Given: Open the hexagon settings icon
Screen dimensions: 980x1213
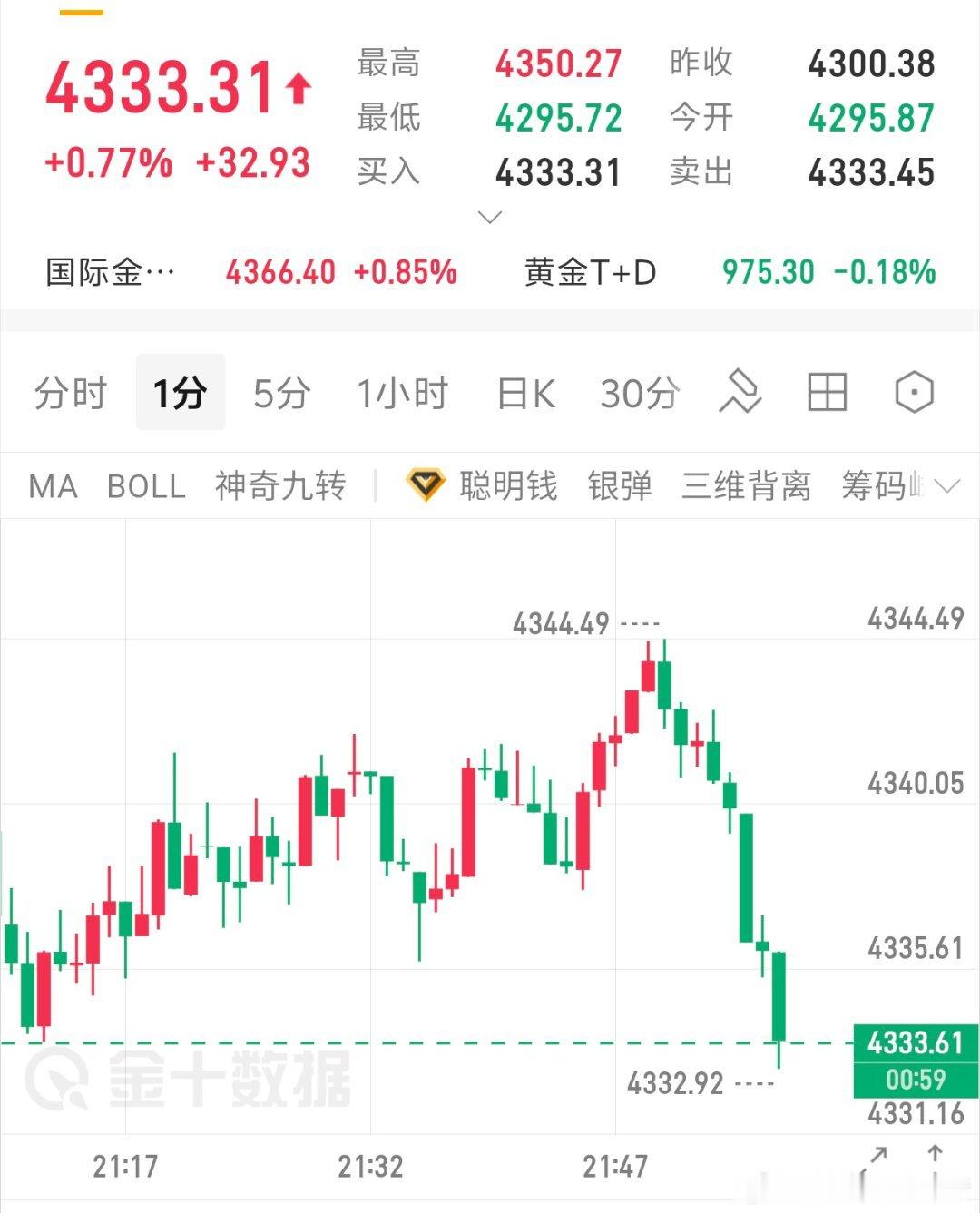Looking at the screenshot, I should 913,392.
